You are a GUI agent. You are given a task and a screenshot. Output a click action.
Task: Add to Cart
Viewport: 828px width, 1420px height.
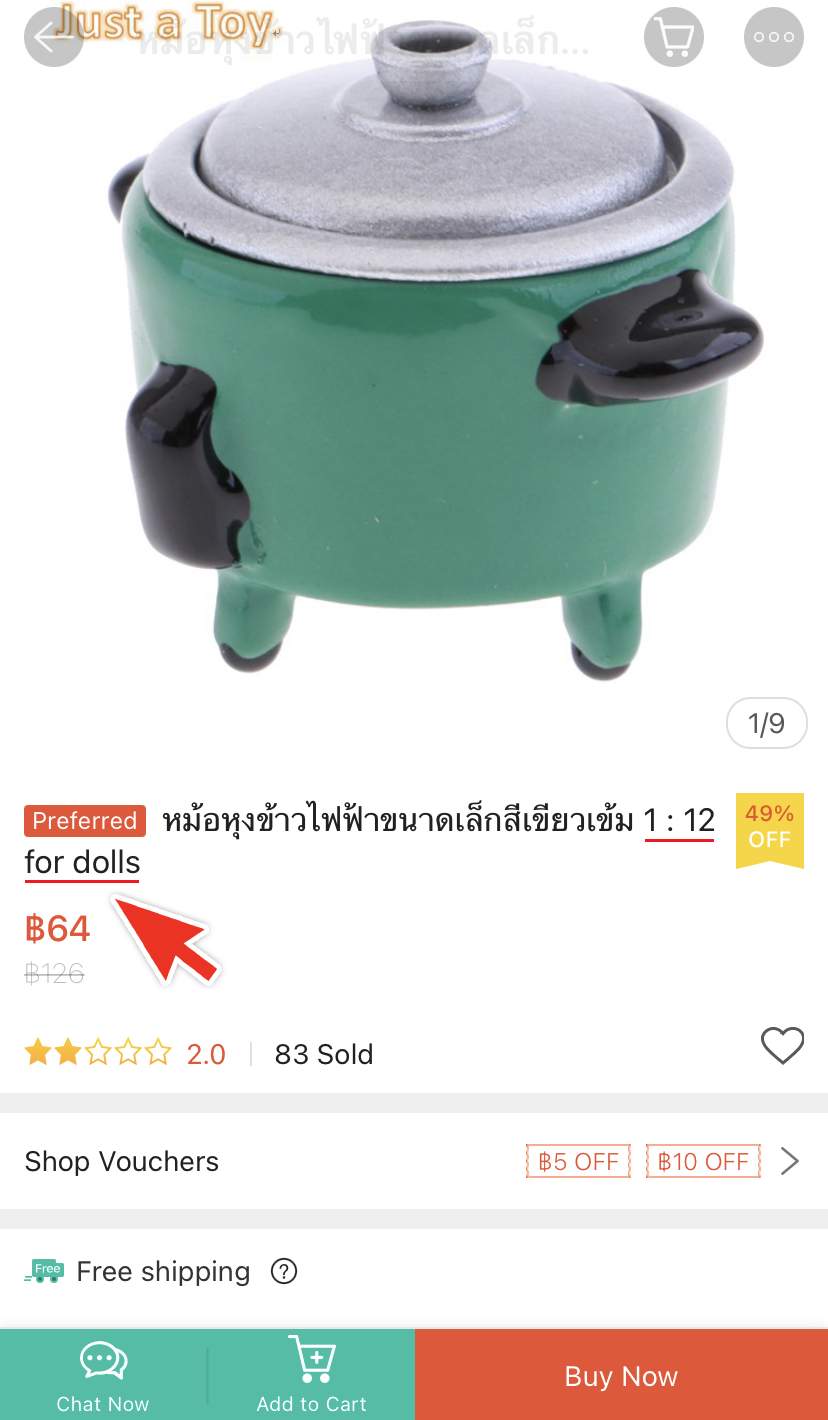[x=311, y=1376]
